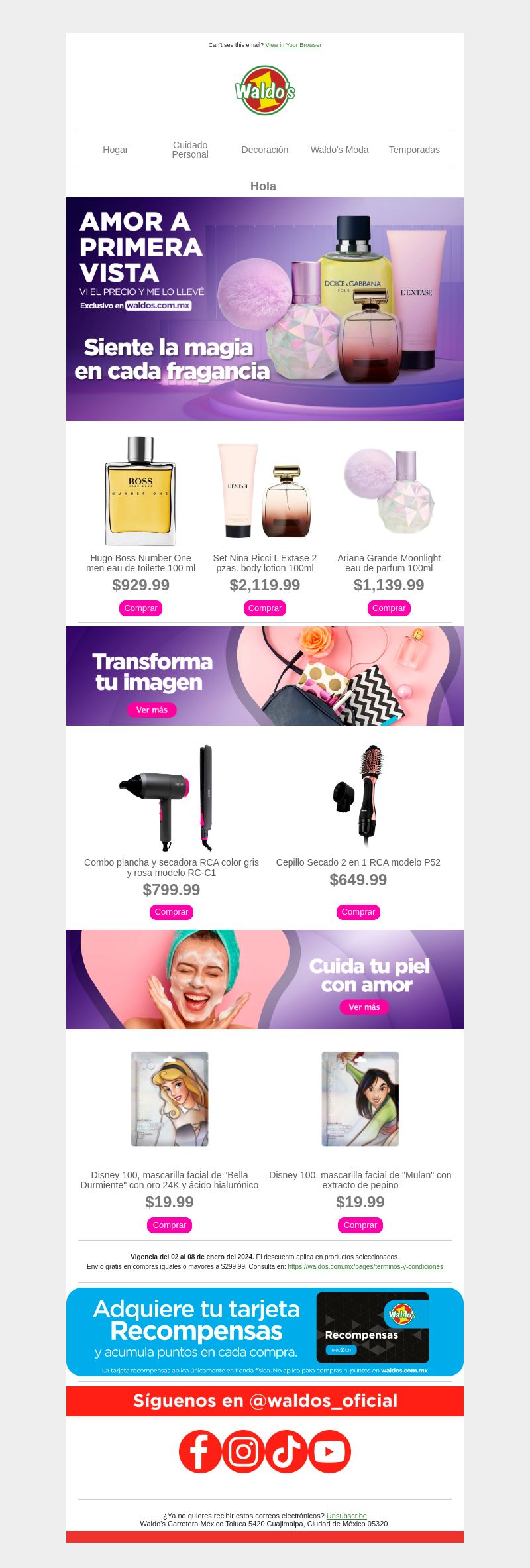The height and width of the screenshot is (1568, 530).
Task: Tap Comprar for Cepillo Secado 2 en 1
Action: [358, 912]
